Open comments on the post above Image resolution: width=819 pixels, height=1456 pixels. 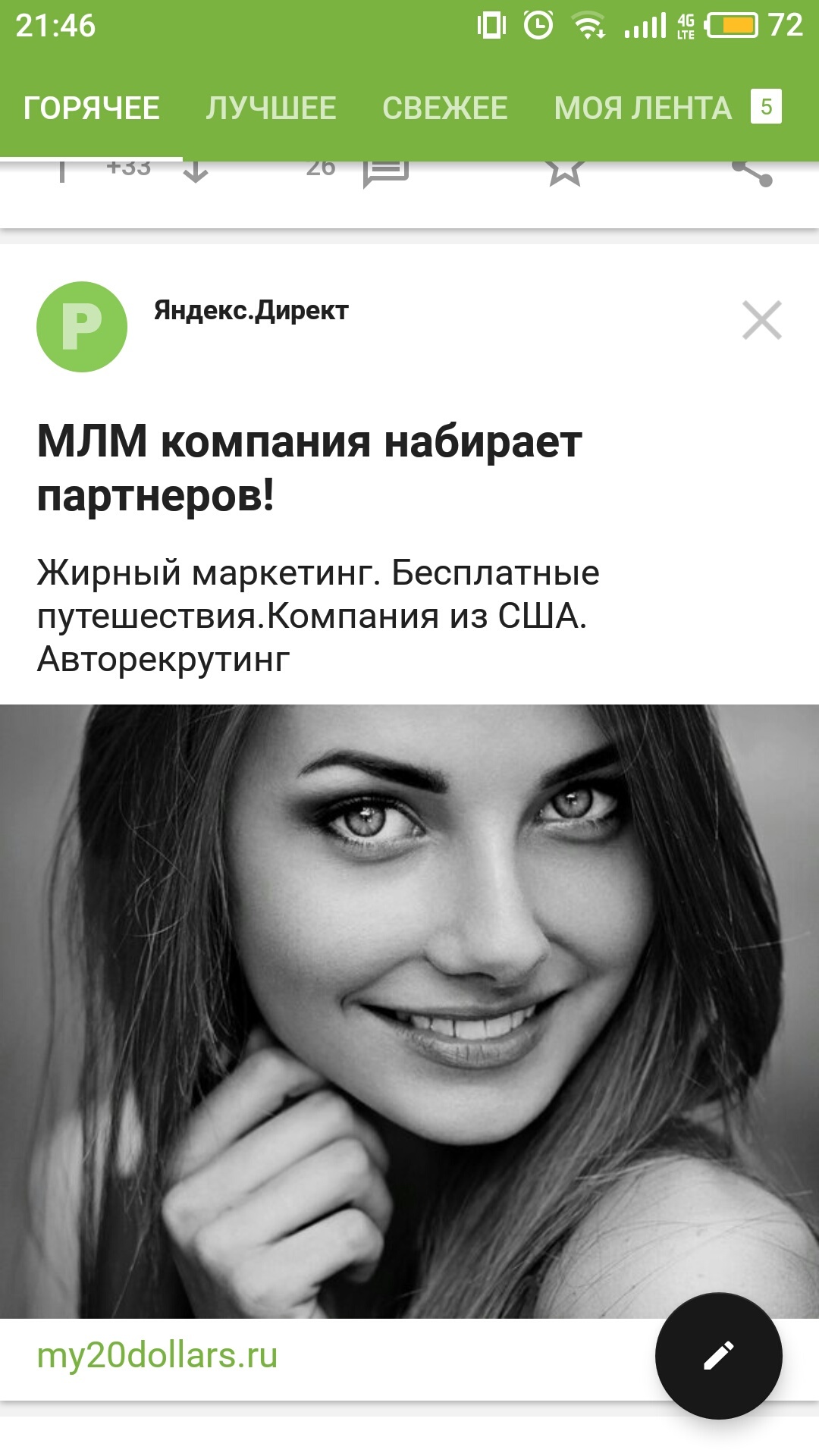[385, 171]
